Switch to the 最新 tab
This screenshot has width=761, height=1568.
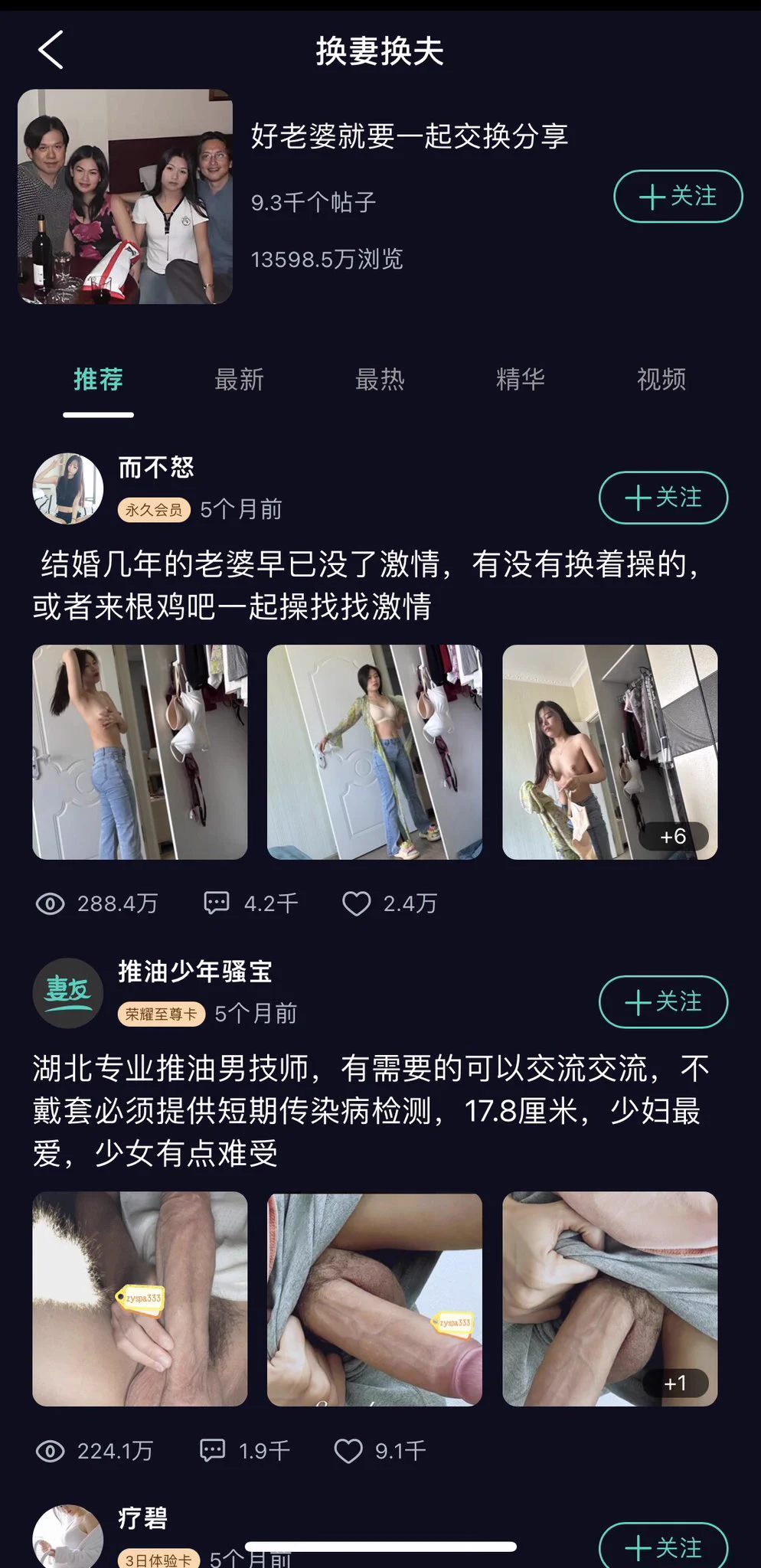pos(239,379)
